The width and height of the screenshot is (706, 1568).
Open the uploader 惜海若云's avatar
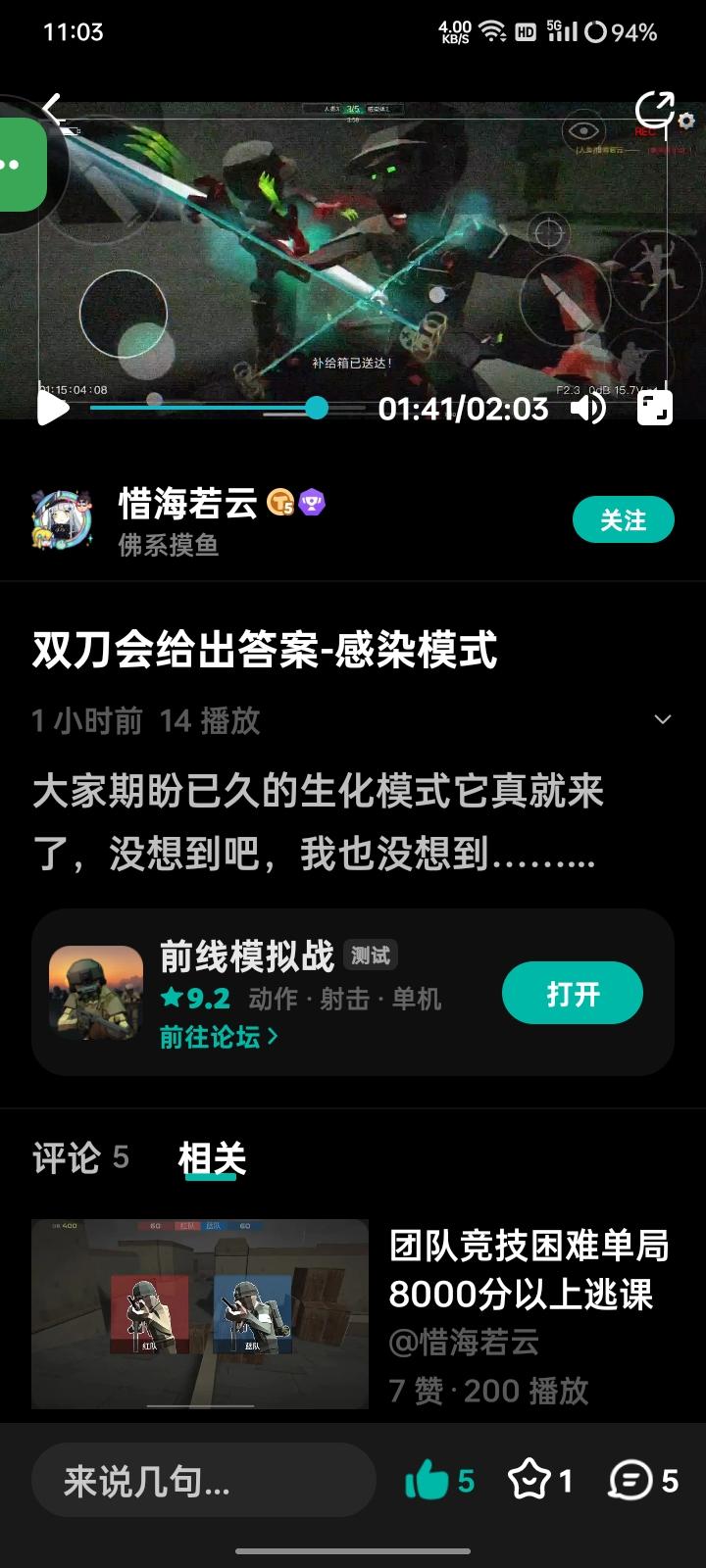62,519
